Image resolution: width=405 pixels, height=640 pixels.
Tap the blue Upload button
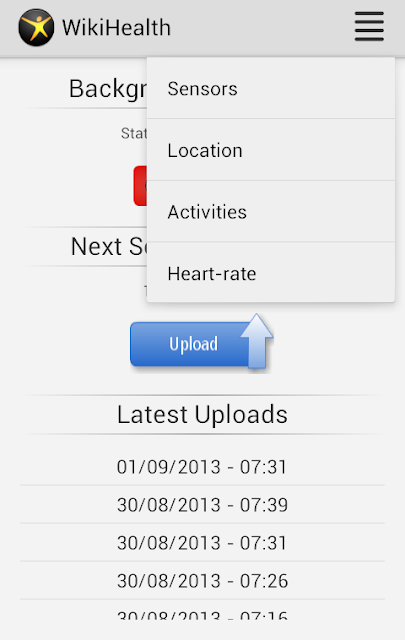201,343
